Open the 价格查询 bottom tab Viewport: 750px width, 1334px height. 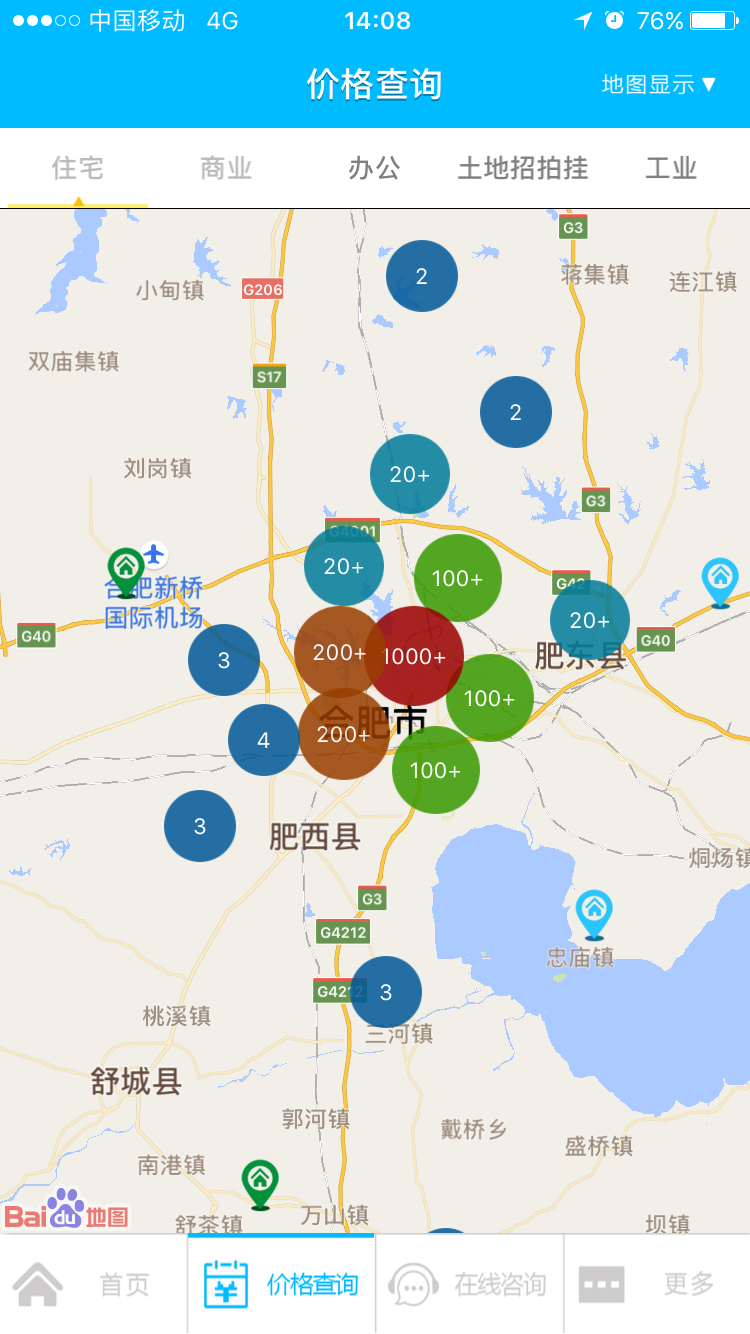coord(282,1284)
